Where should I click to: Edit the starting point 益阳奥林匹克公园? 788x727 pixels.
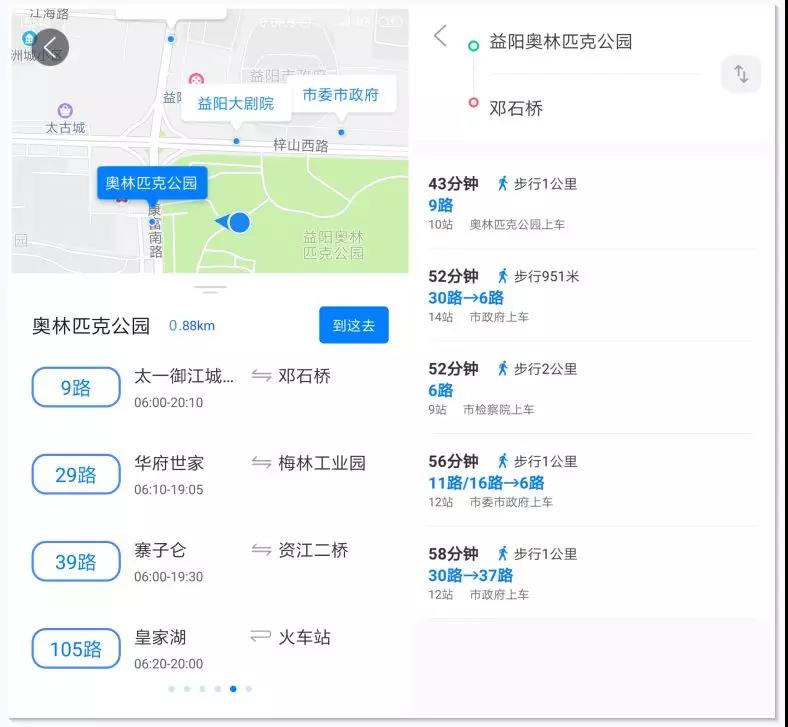560,42
